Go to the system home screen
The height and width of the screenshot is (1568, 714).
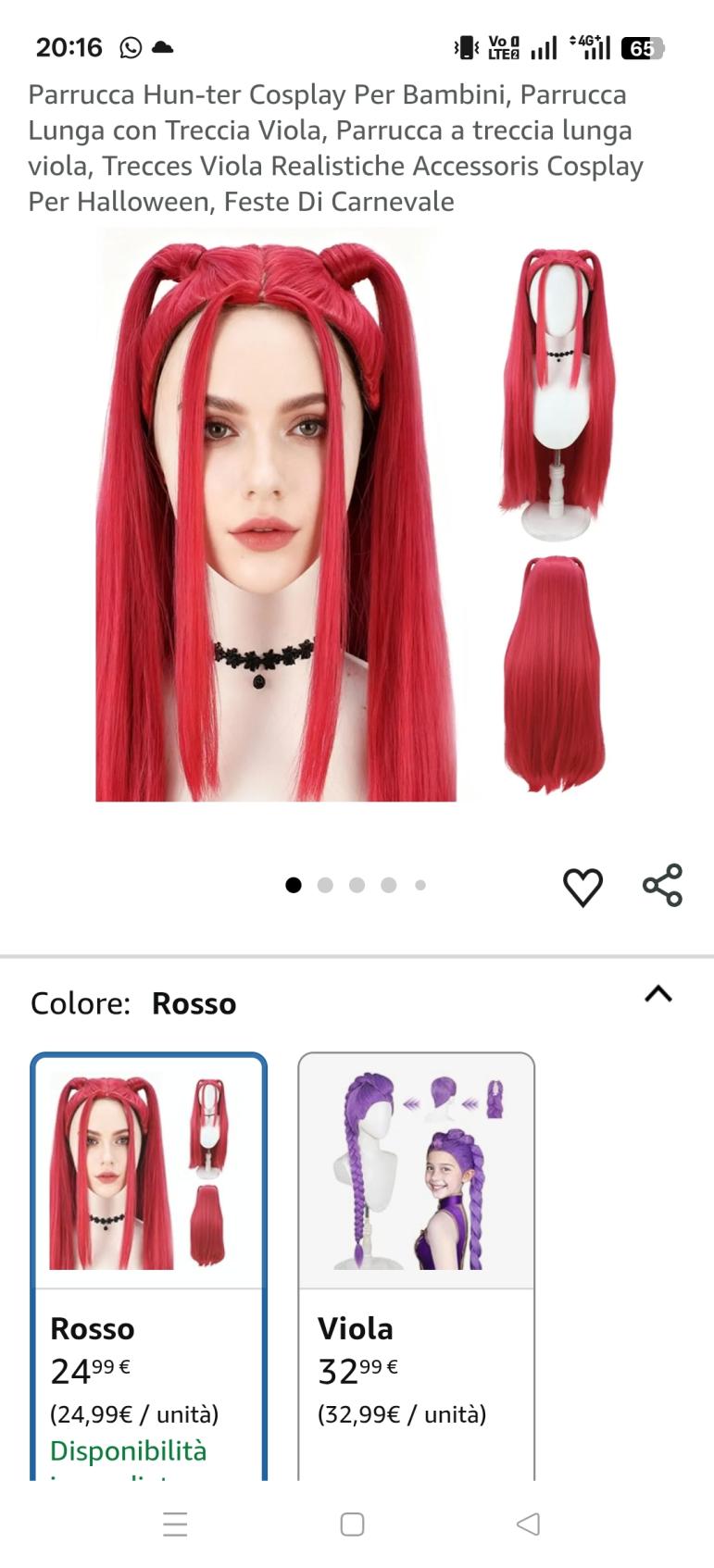(x=352, y=1524)
